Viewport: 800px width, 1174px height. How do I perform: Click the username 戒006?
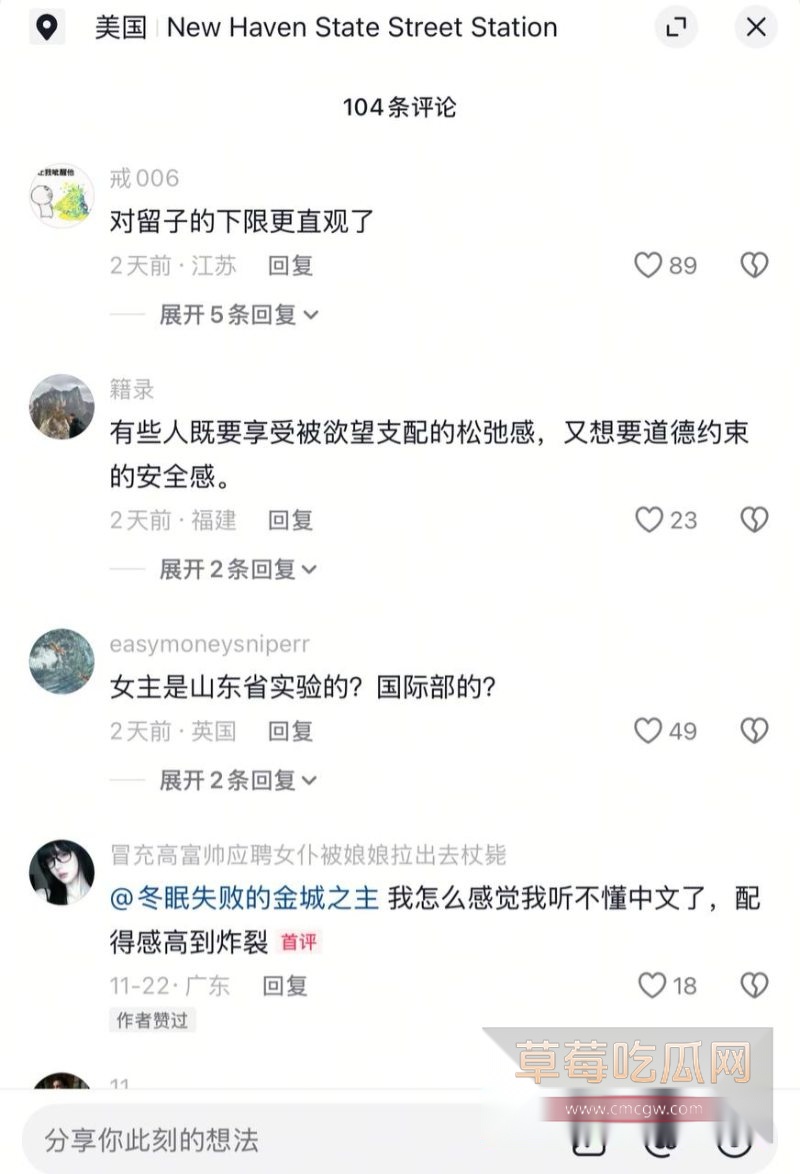143,179
